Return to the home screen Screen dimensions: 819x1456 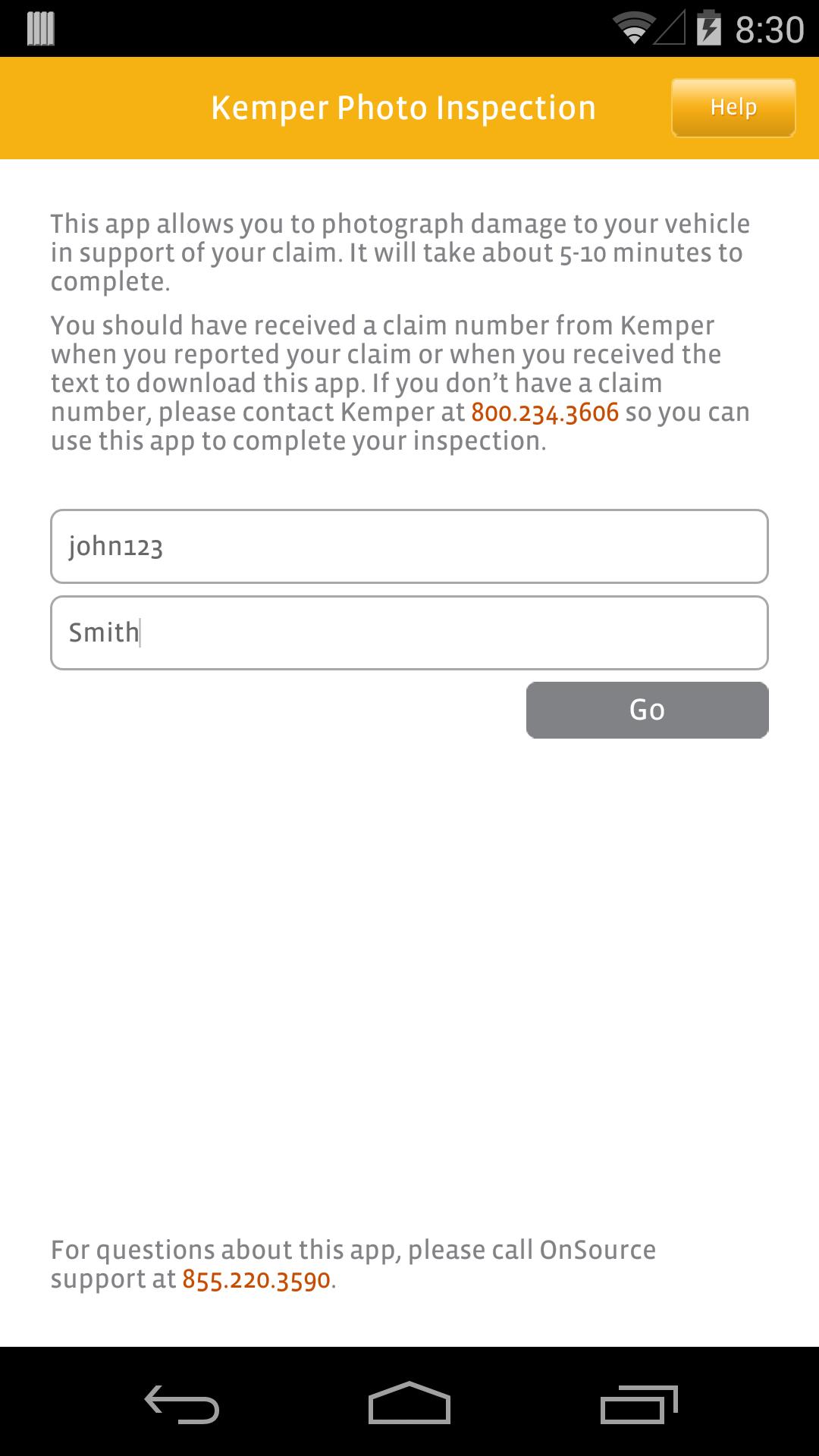click(x=409, y=1404)
